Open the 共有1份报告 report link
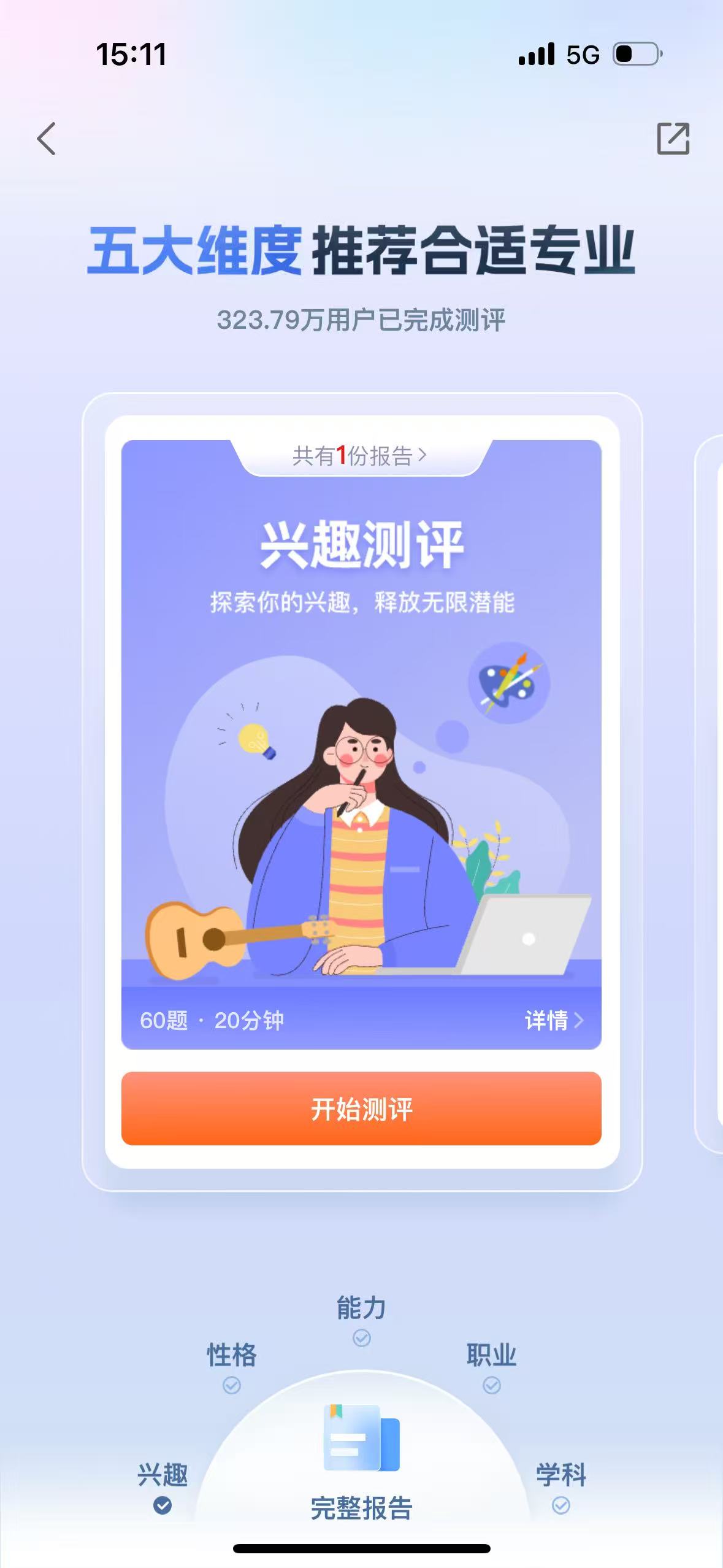 360,456
